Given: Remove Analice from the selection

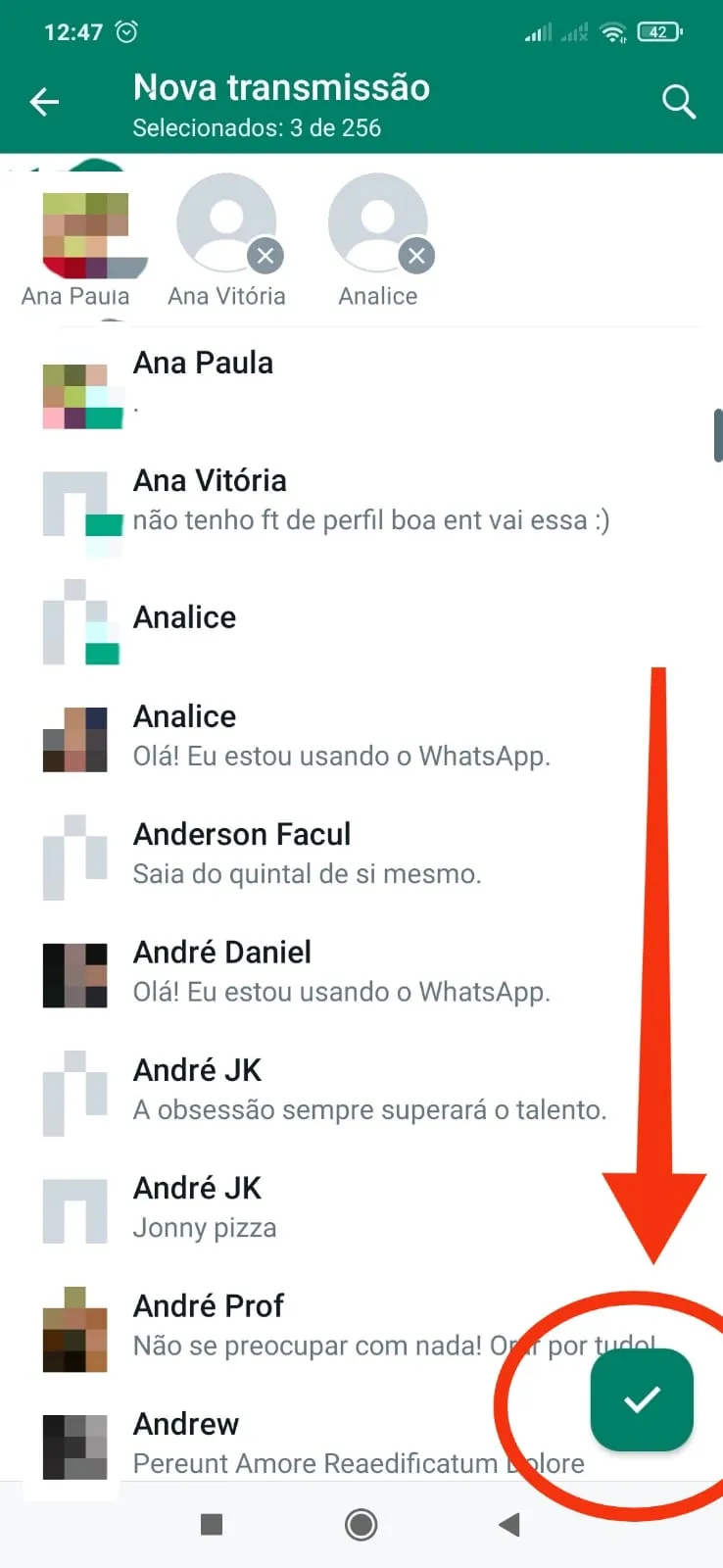Looking at the screenshot, I should tap(417, 256).
